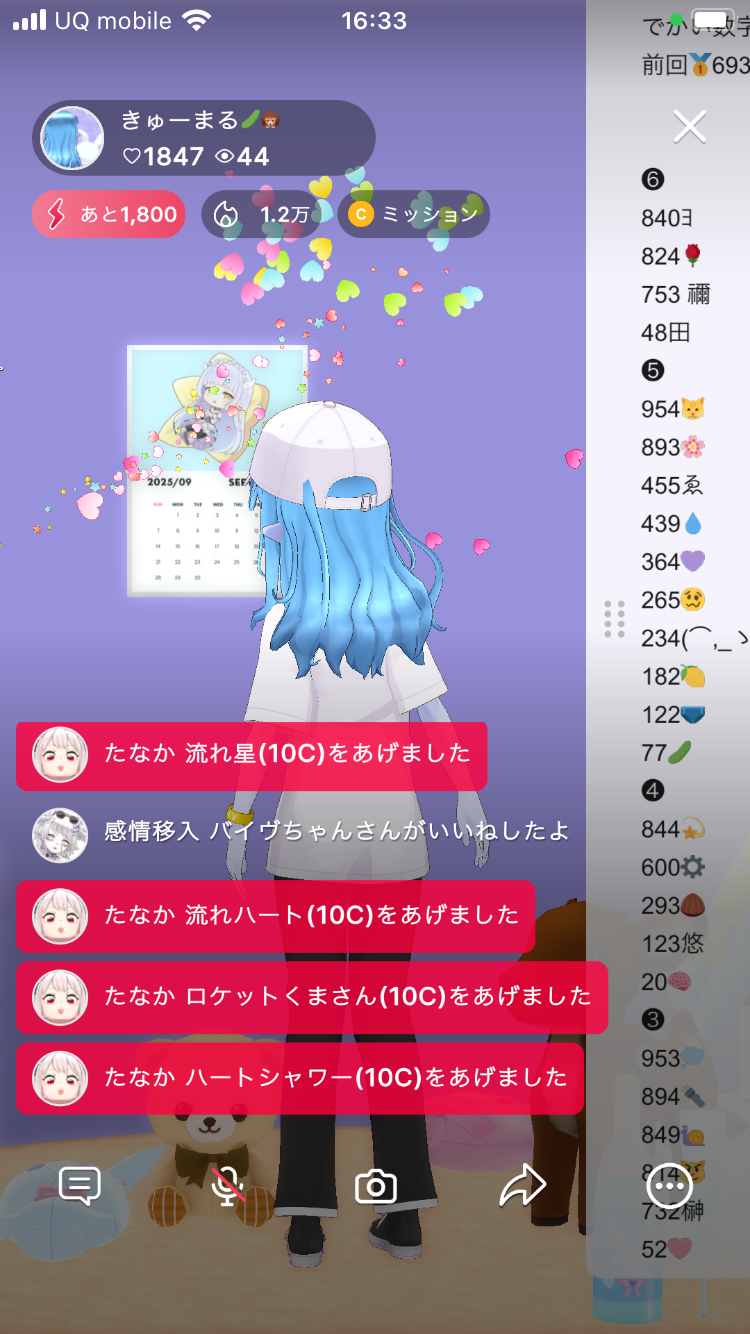Open たなか's 流れ星 gift message
Image resolution: width=750 pixels, height=1334 pixels.
coord(251,754)
